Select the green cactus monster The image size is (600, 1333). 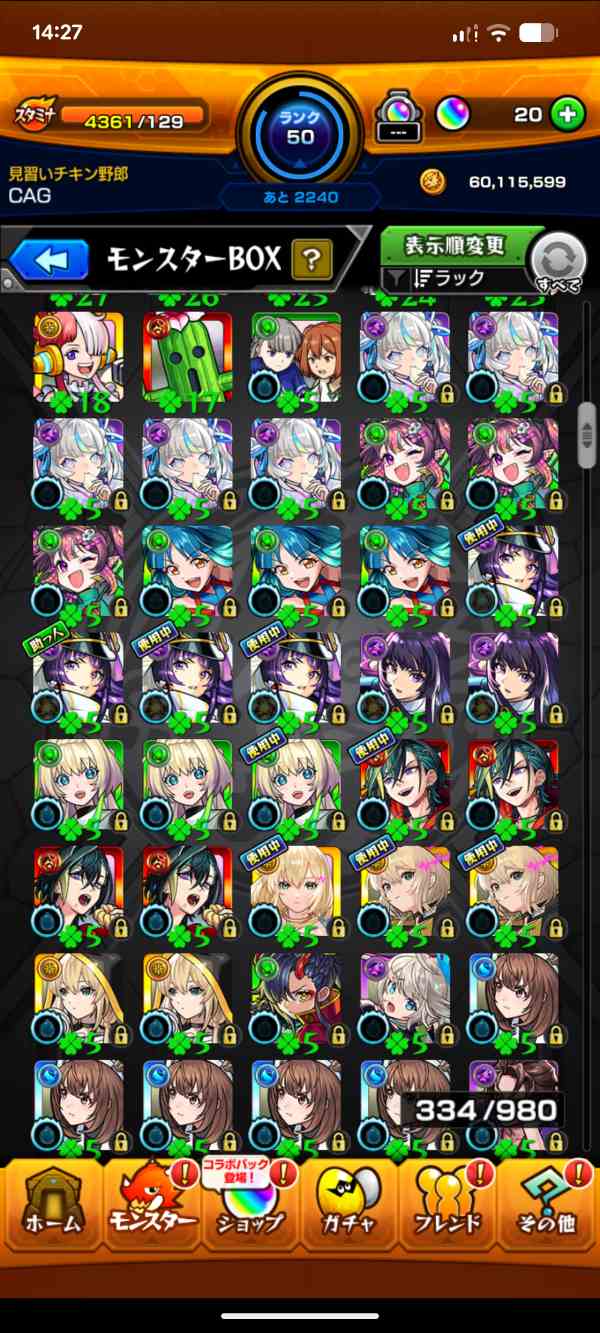pyautogui.click(x=187, y=357)
